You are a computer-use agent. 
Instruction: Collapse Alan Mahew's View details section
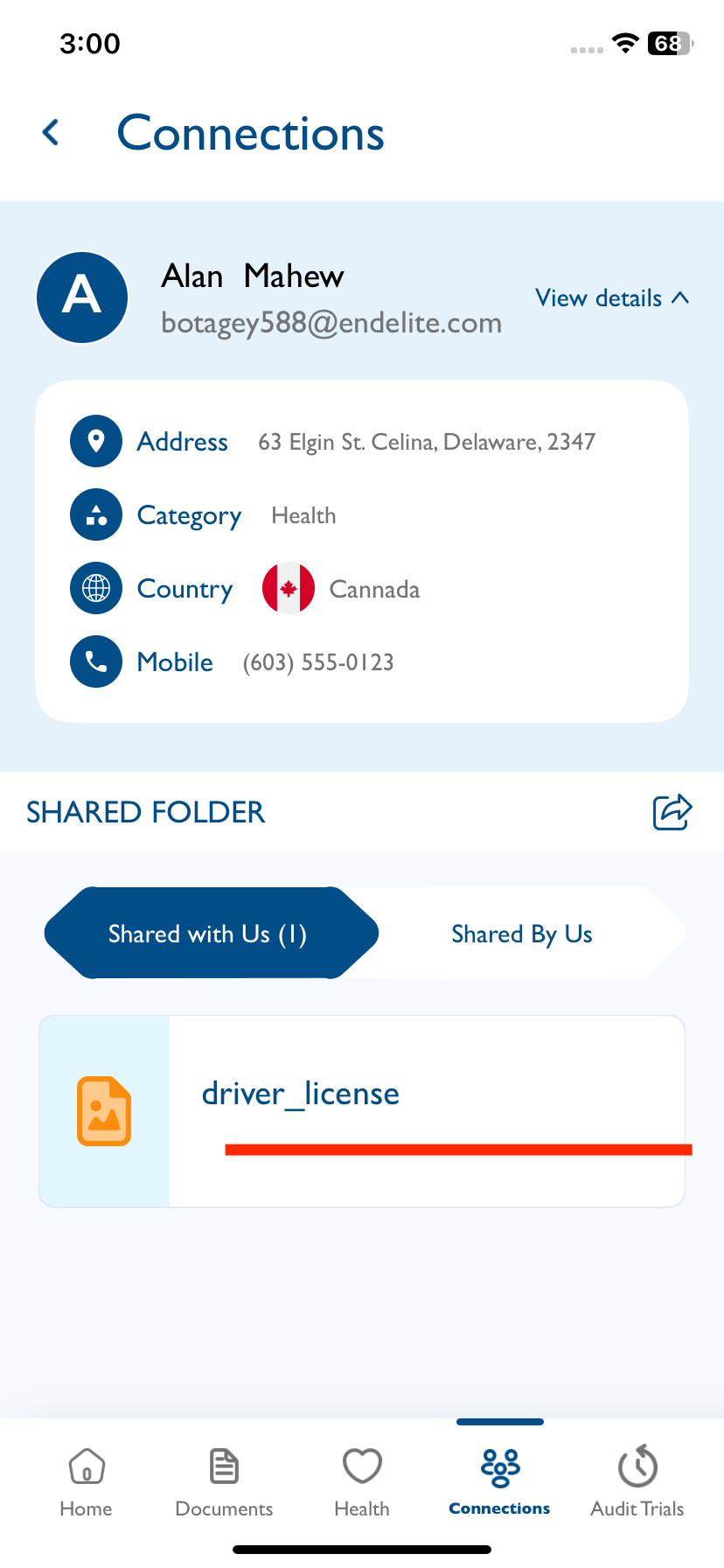point(612,298)
